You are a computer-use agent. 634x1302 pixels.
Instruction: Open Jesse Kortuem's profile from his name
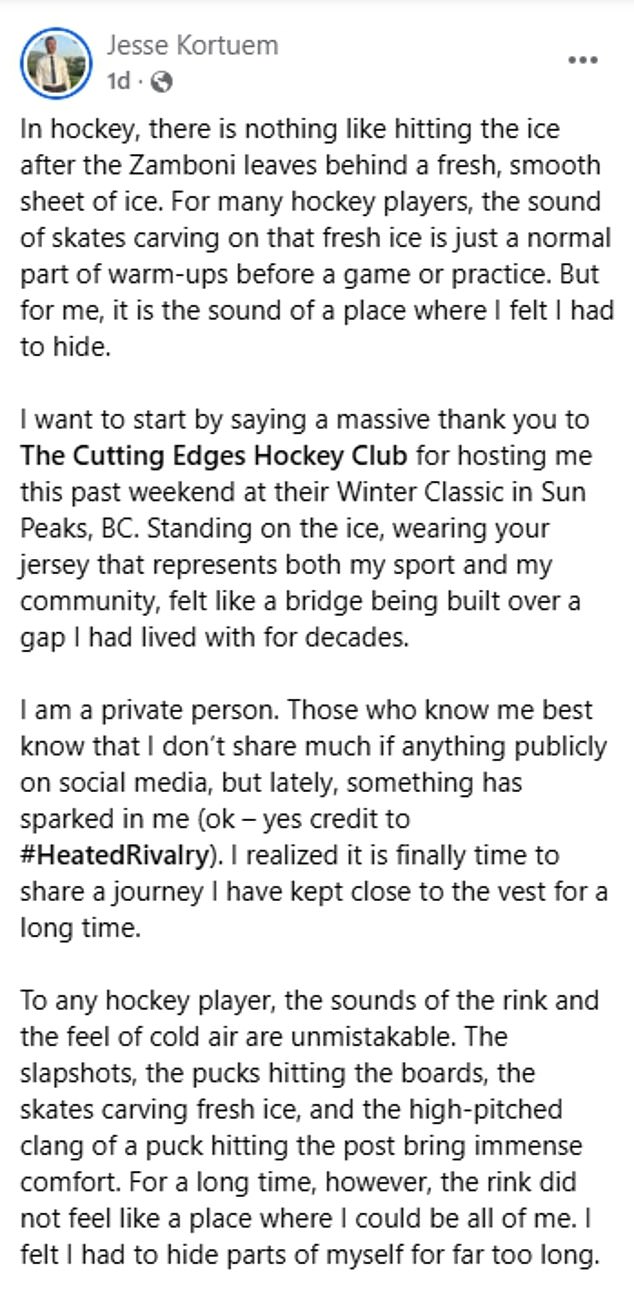pos(192,46)
